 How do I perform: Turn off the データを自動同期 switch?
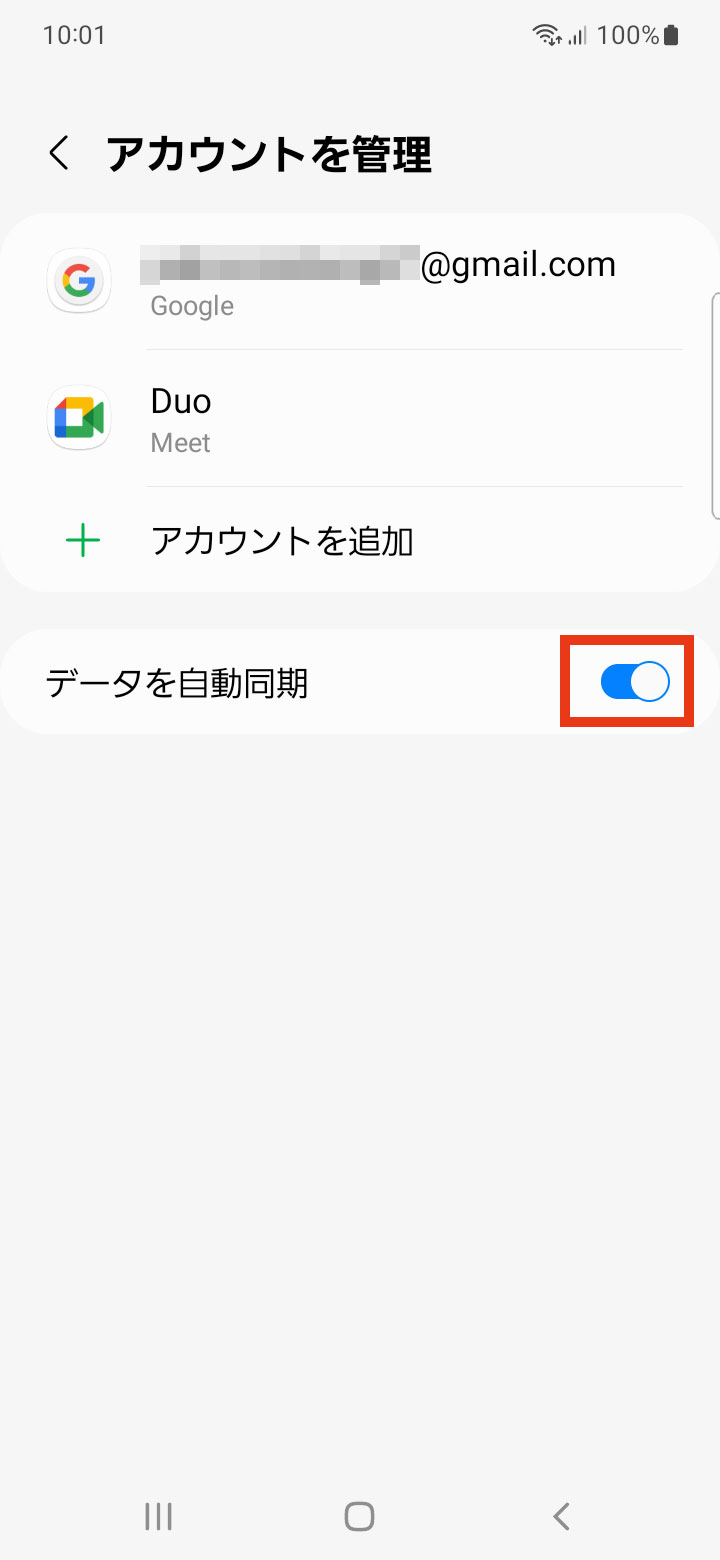pos(634,683)
